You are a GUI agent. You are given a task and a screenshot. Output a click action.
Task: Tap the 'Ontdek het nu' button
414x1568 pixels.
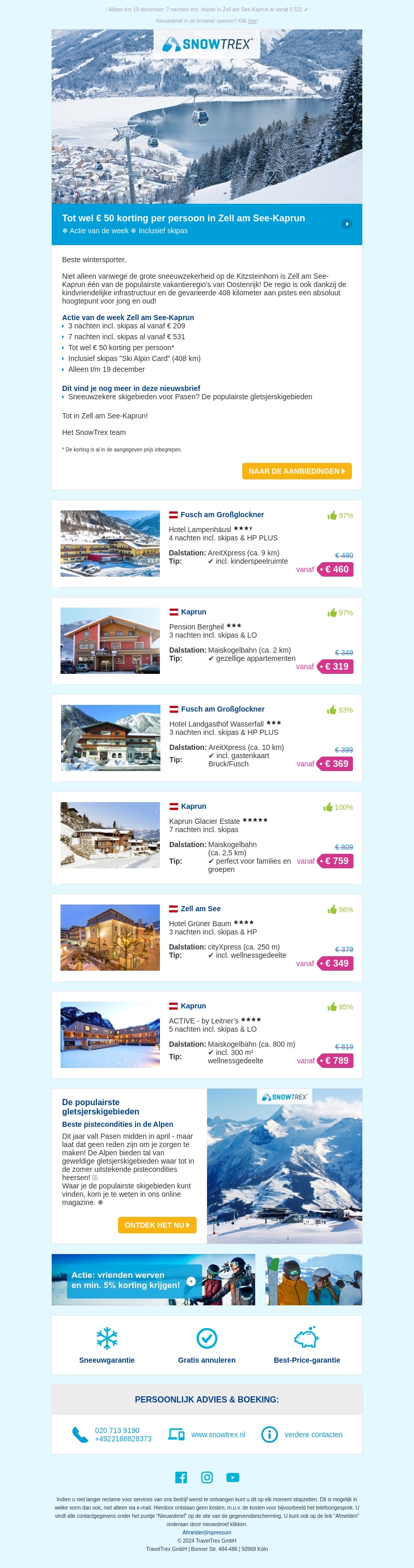[157, 1225]
